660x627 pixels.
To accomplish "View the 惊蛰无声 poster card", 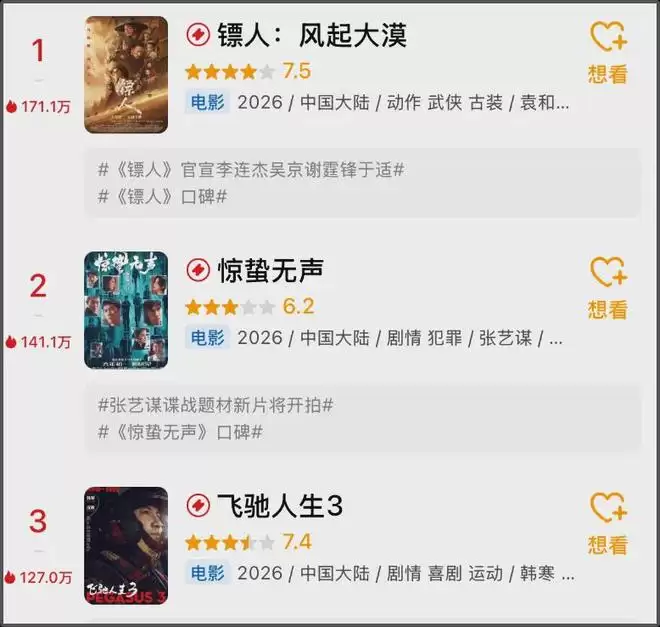I will point(126,310).
